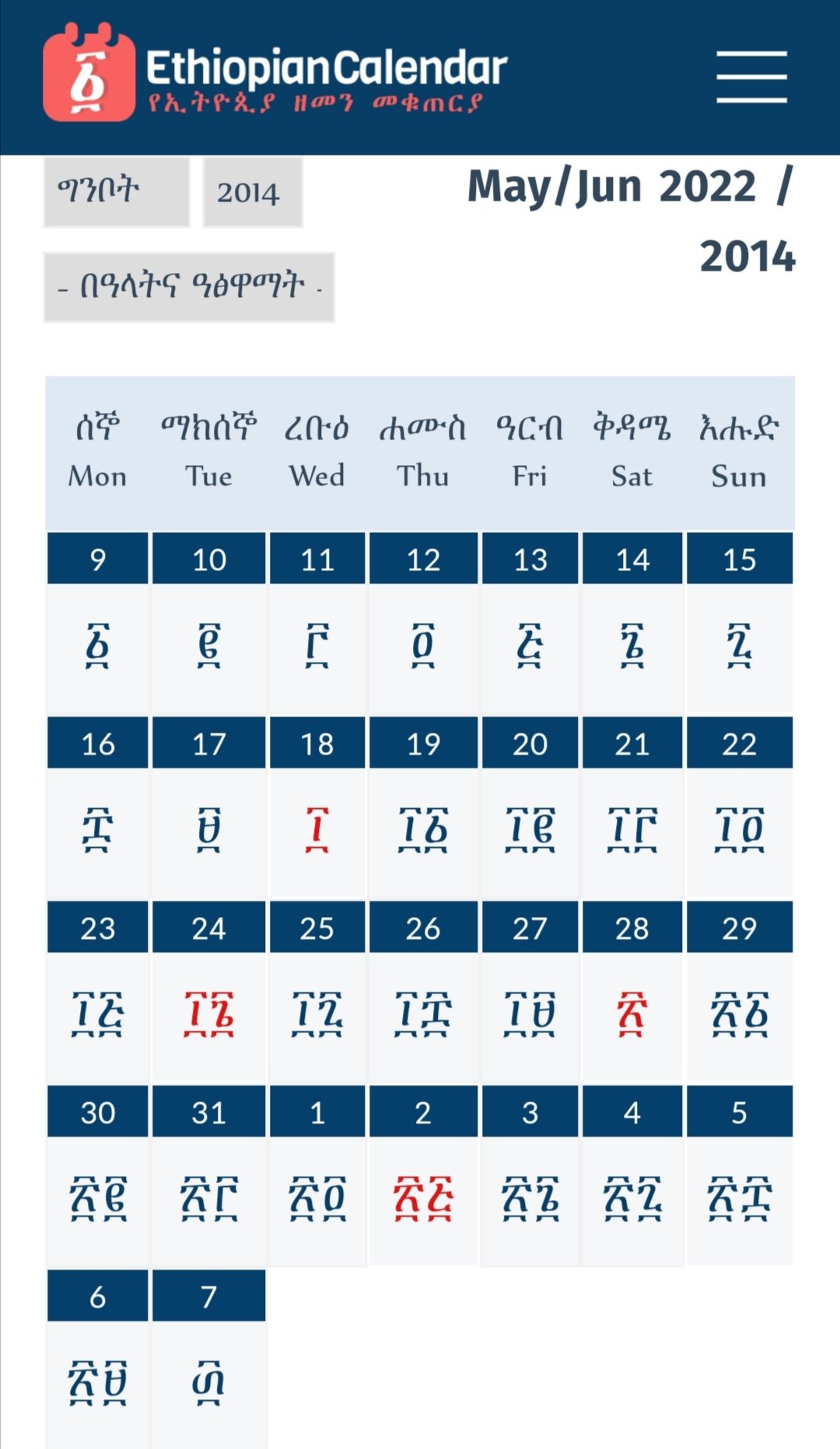Screen dimensions: 840x1449
Task: Open the hamburger menu
Action: coord(751,76)
